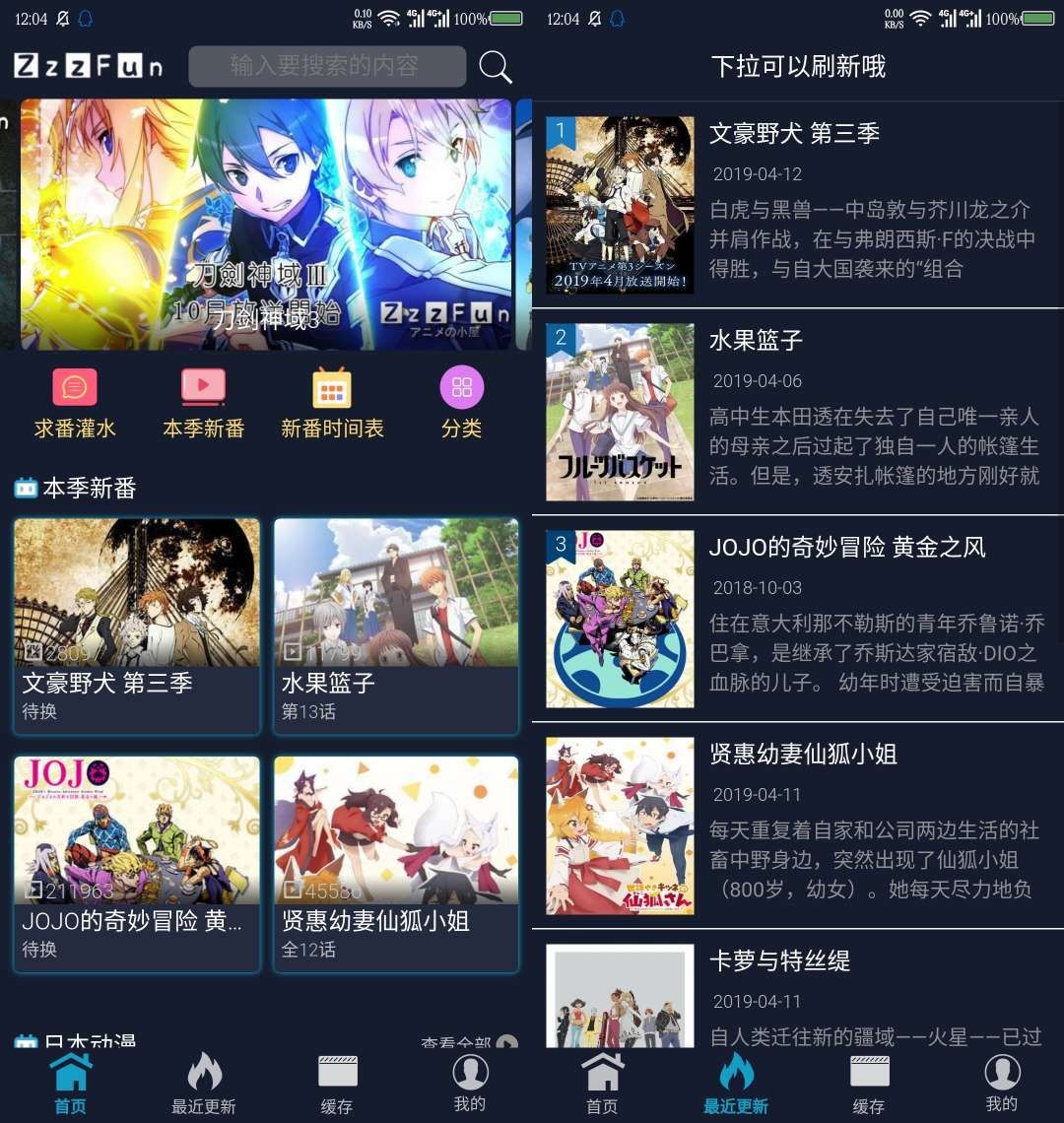Open the 水果篮子 card showing 第13话
Image resolution: width=1064 pixels, height=1123 pixels.
click(396, 626)
